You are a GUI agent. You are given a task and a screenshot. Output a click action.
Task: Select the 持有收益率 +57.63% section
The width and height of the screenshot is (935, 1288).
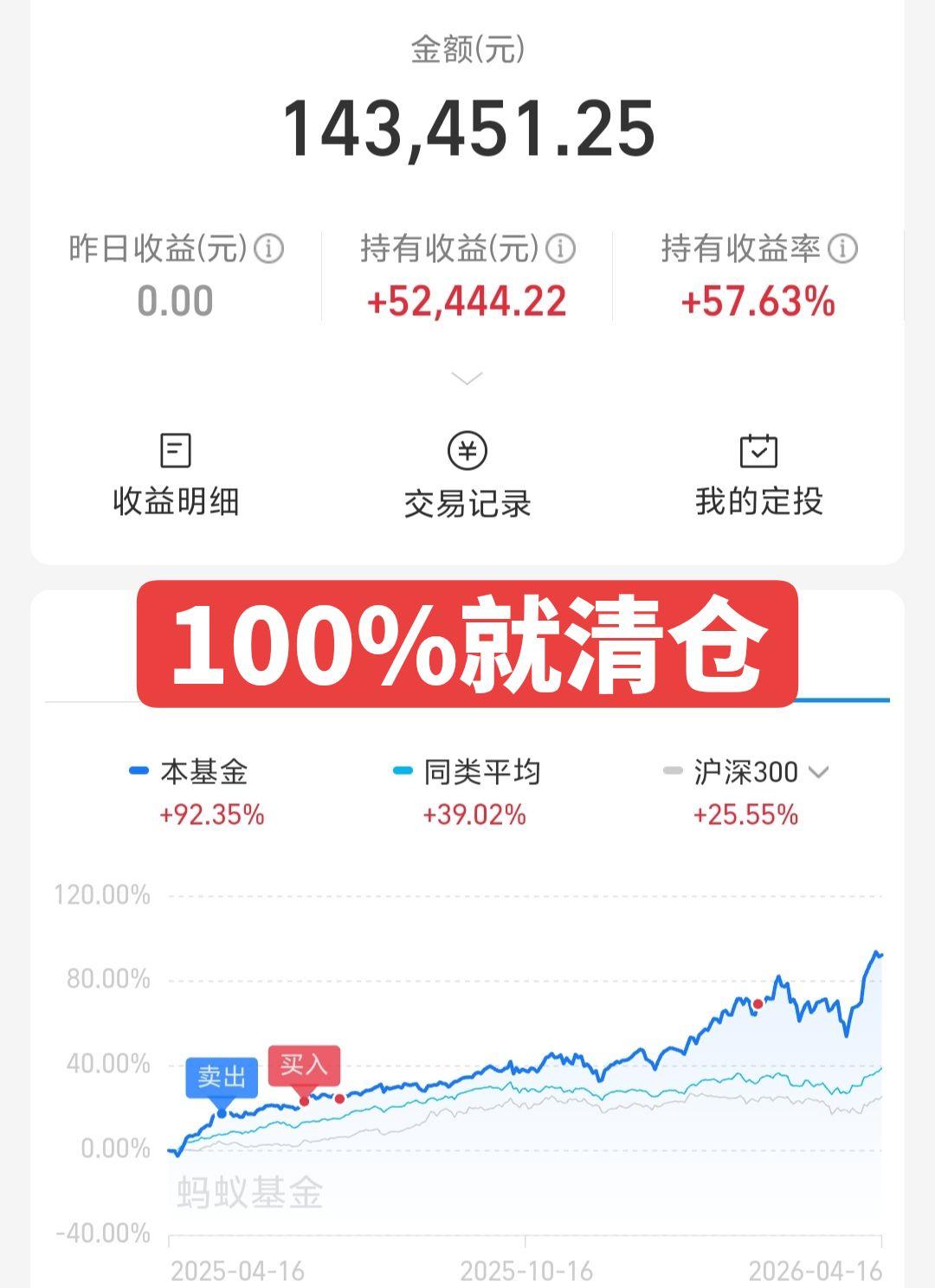pyautogui.click(x=756, y=277)
